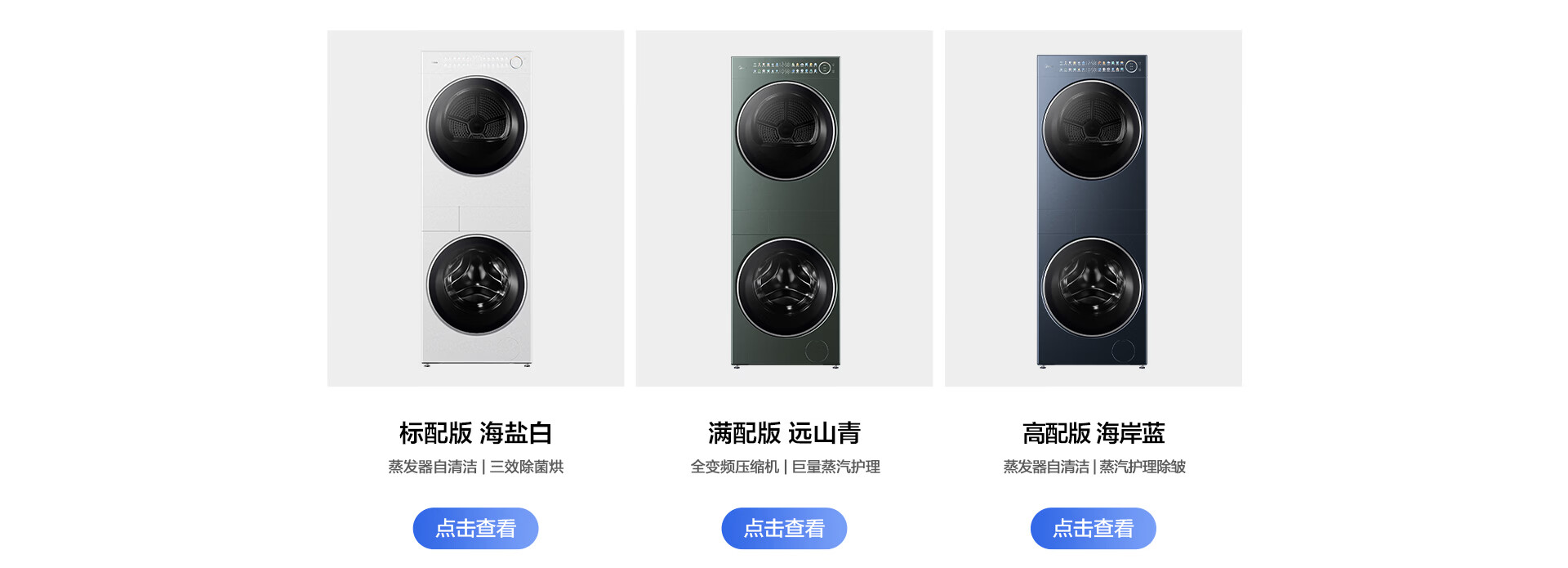1568x568 pixels.
Task: Tap 点击查看 under 满配版 远山青
Action: (x=784, y=528)
